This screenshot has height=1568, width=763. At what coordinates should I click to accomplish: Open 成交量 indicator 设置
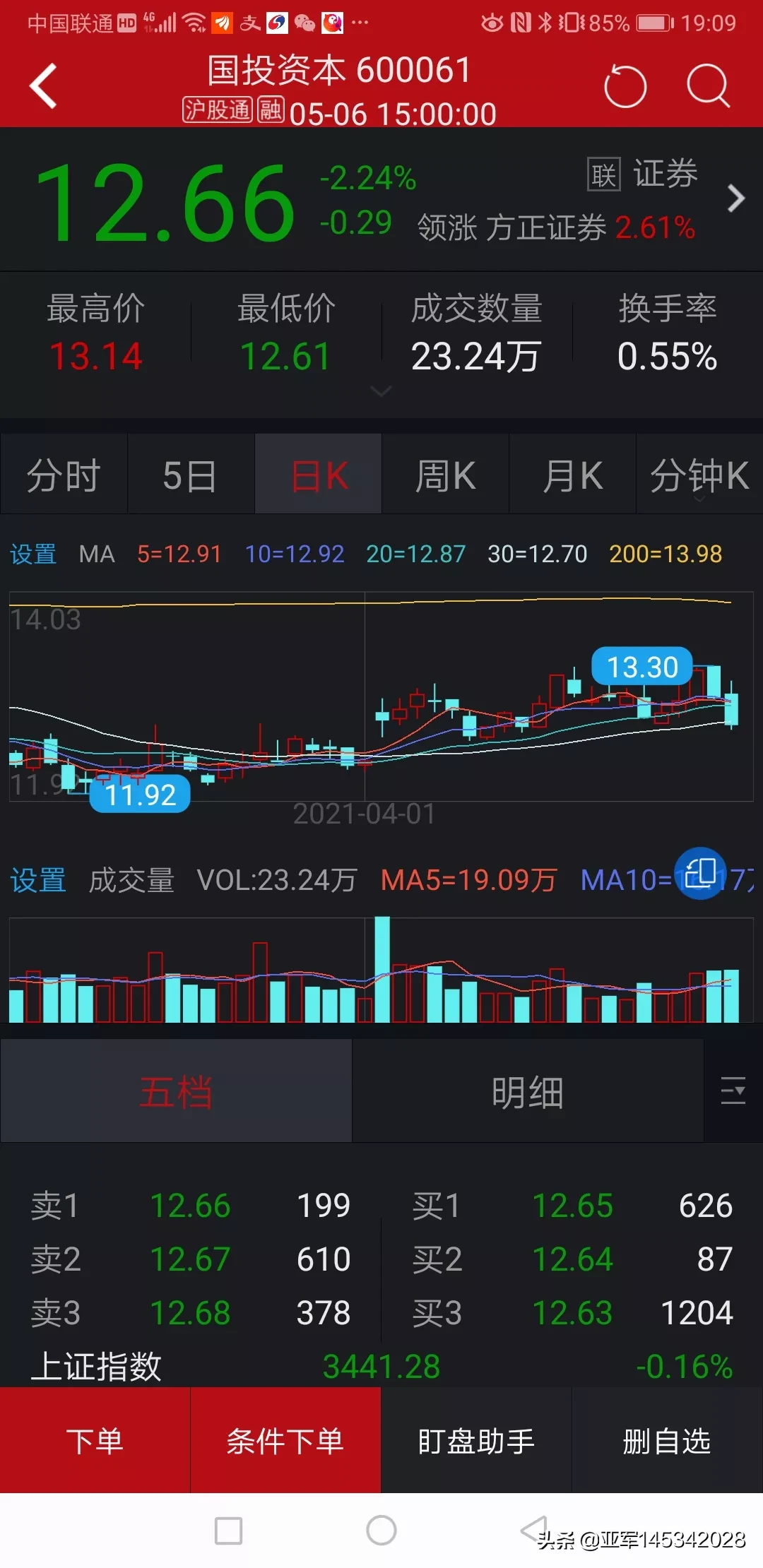pos(38,880)
